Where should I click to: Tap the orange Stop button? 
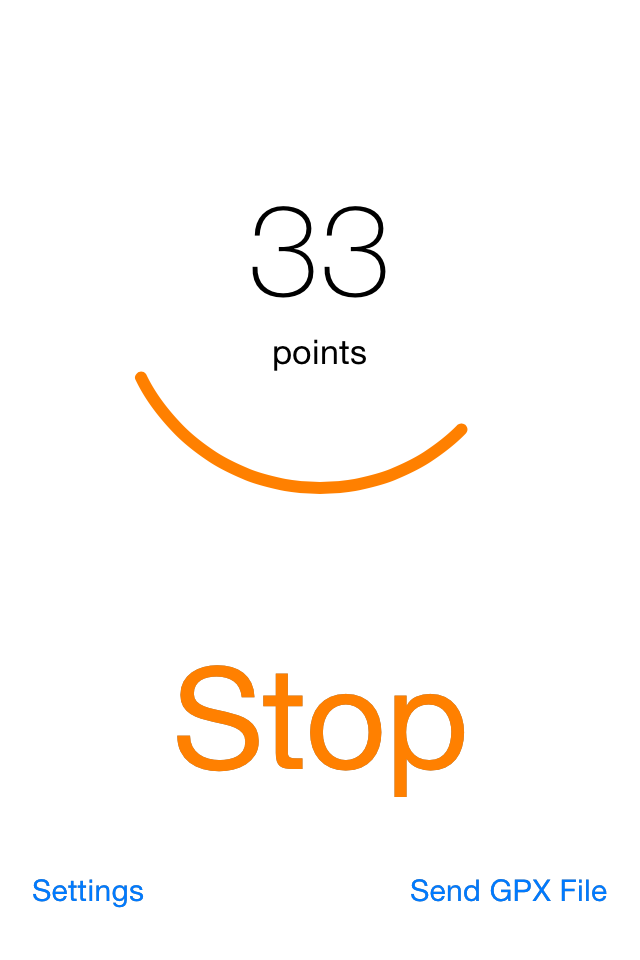coord(320,722)
